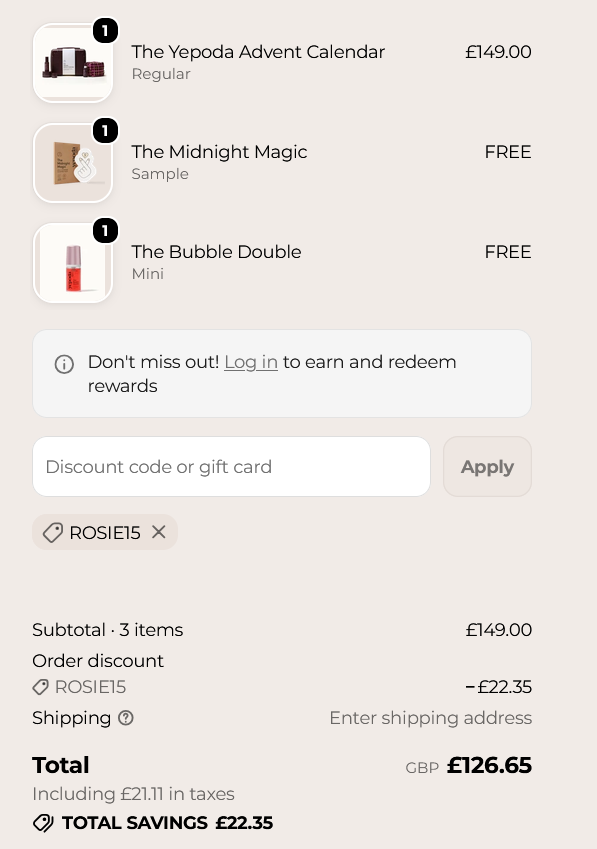Open the shipping info help icon
The width and height of the screenshot is (597, 849).
tap(126, 718)
